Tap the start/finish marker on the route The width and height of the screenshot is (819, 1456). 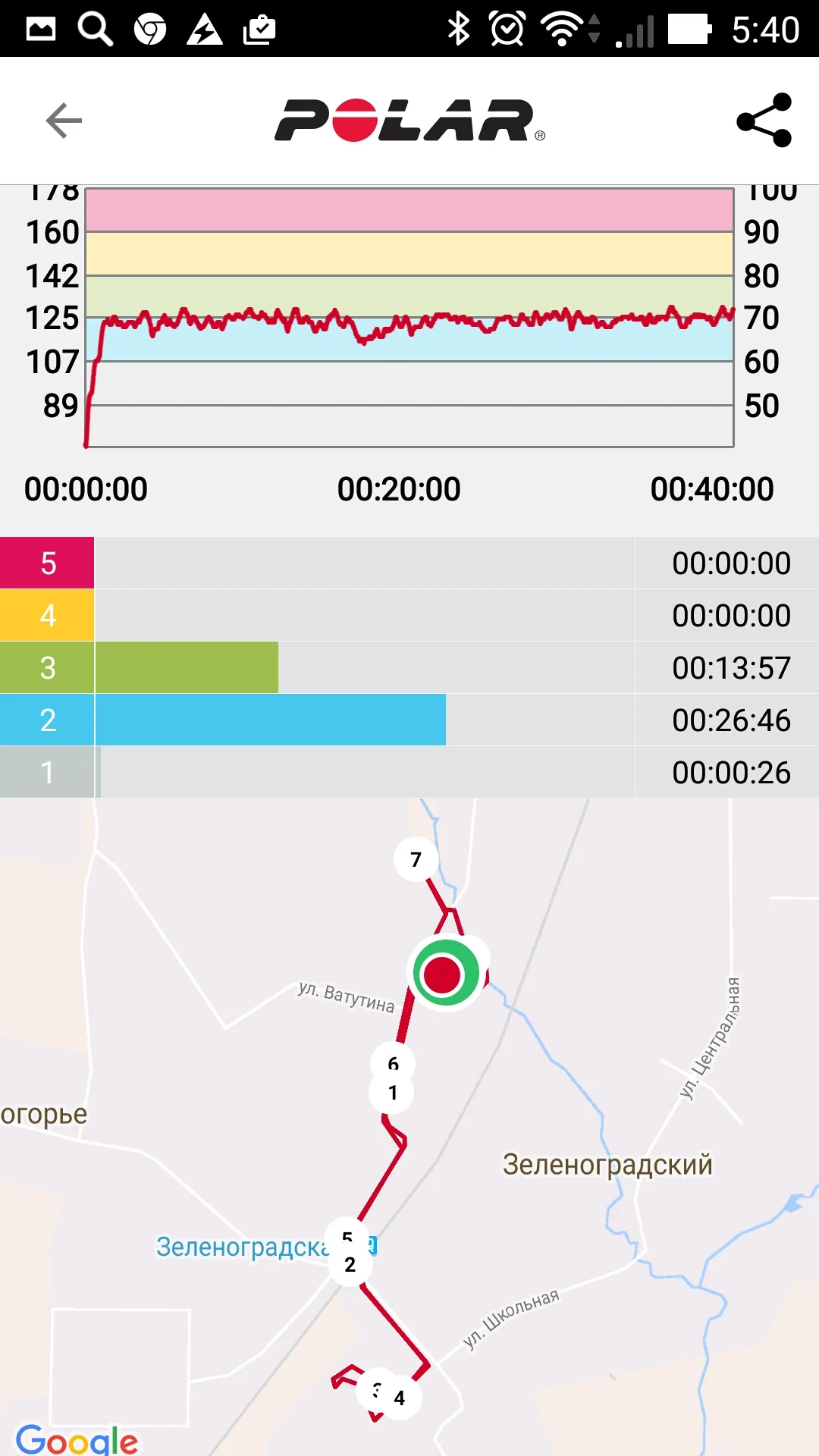click(446, 974)
